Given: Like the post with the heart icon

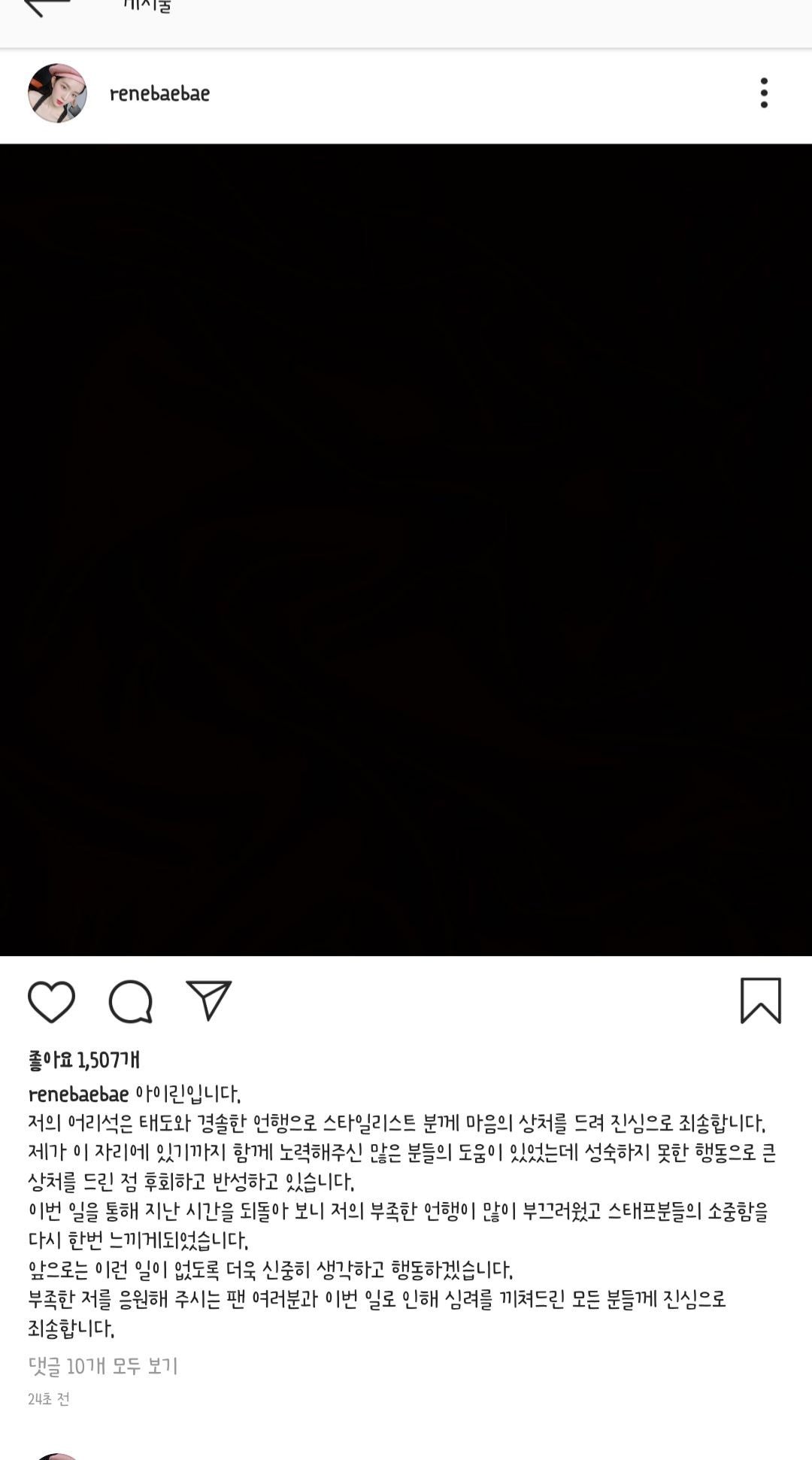Looking at the screenshot, I should pos(51,1001).
